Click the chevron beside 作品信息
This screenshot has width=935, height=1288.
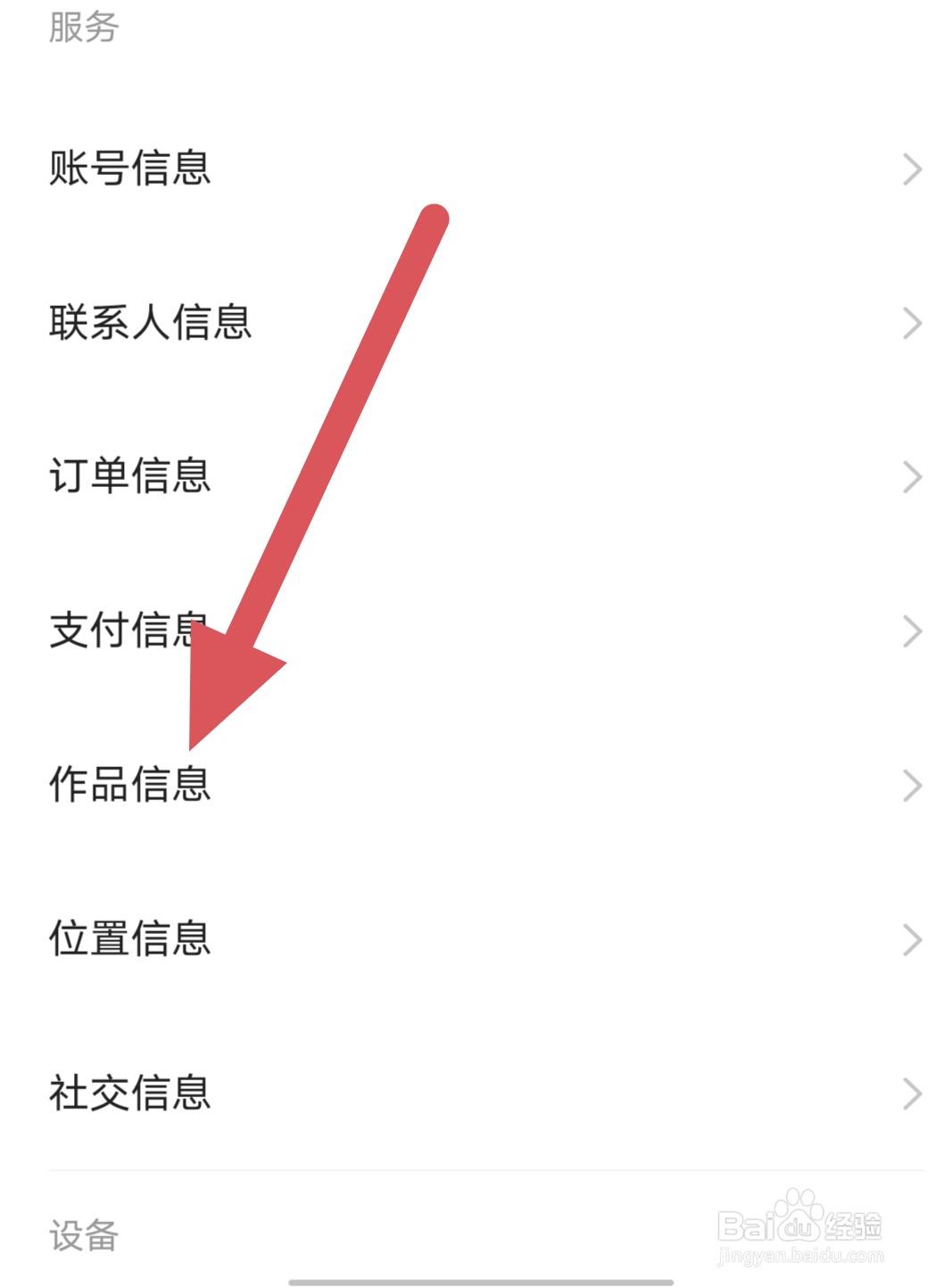pyautogui.click(x=912, y=785)
